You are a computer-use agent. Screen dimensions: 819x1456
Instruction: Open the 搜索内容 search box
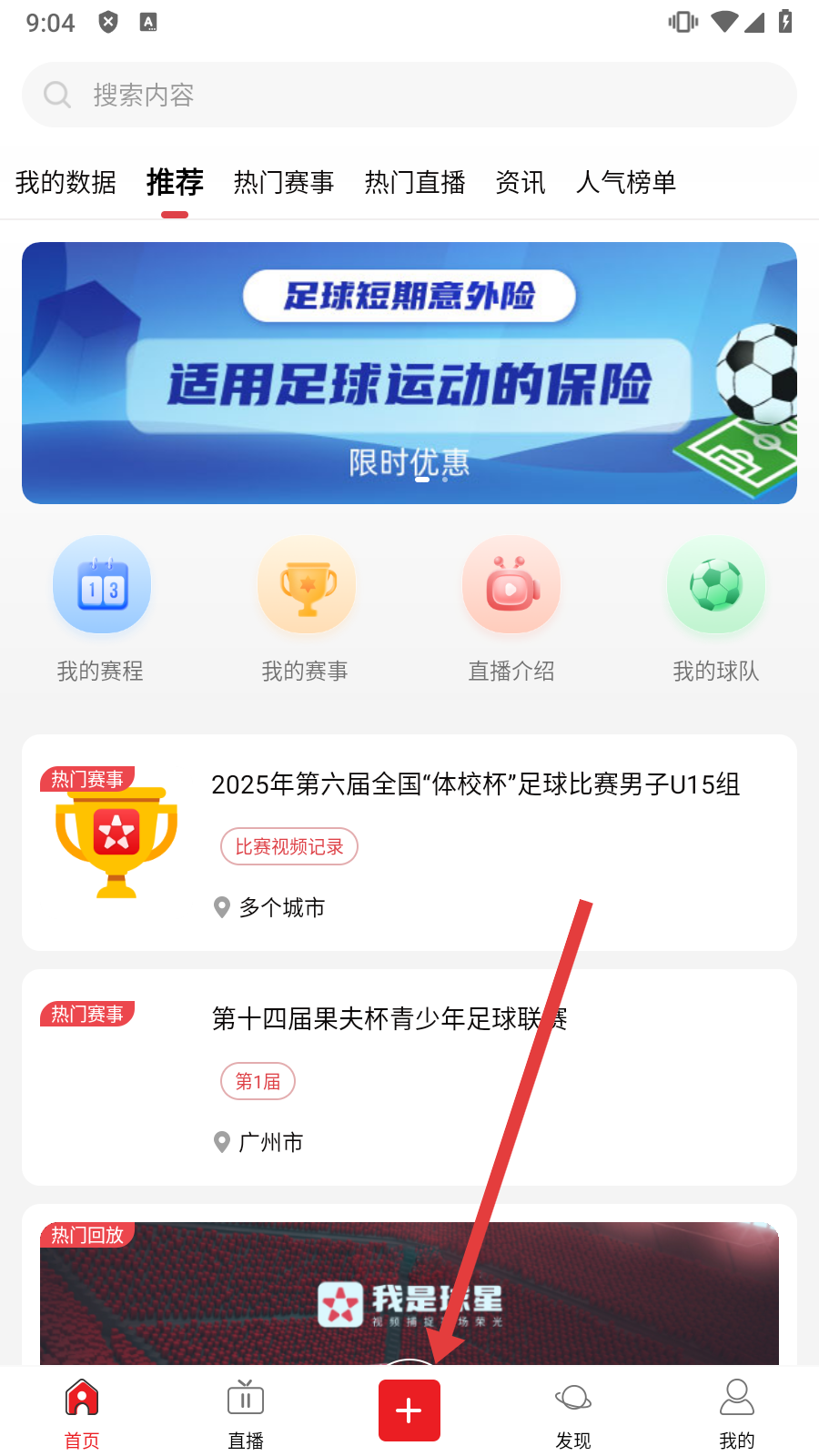[409, 95]
